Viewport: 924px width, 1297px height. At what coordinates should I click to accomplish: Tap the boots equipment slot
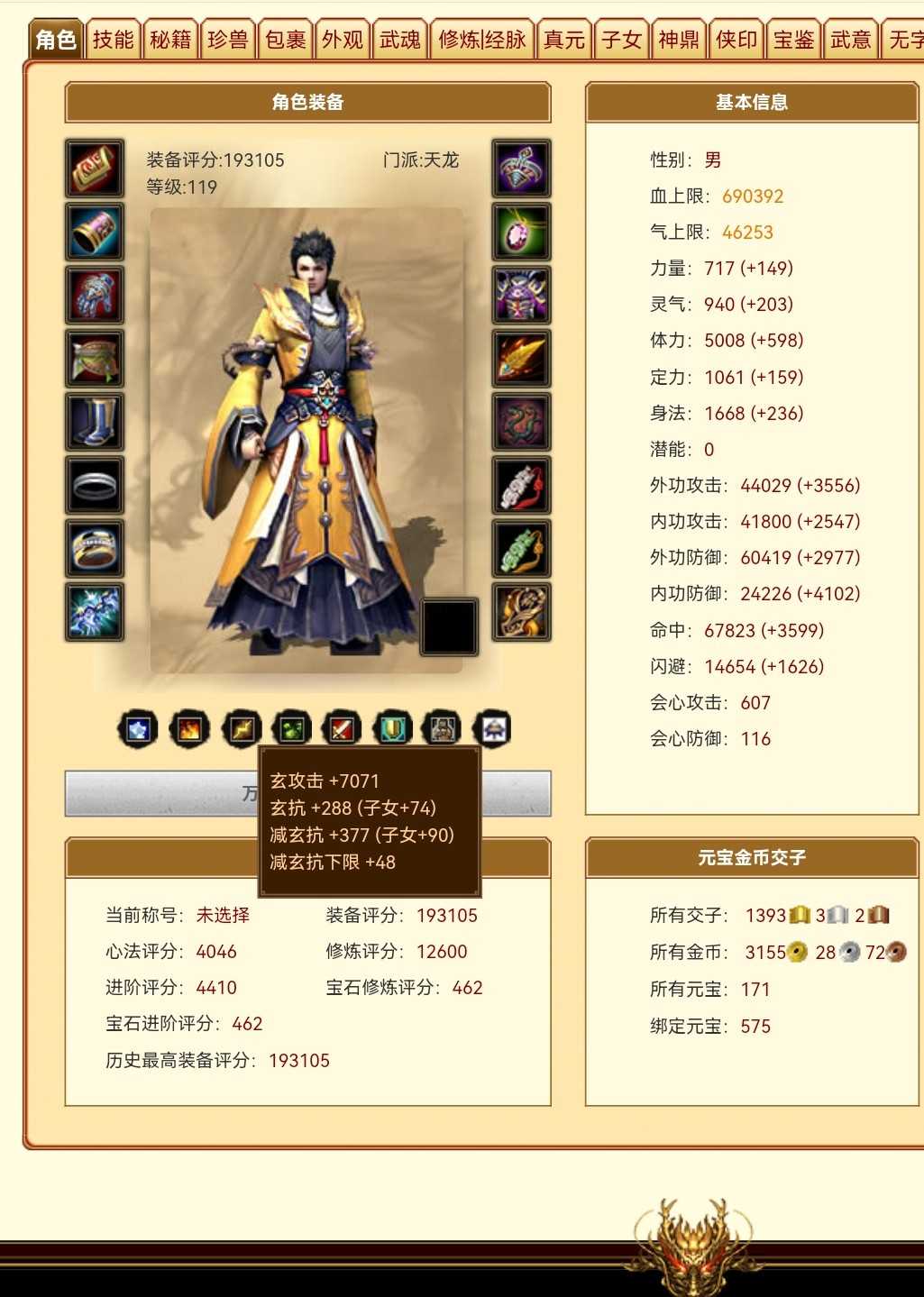pyautogui.click(x=95, y=422)
